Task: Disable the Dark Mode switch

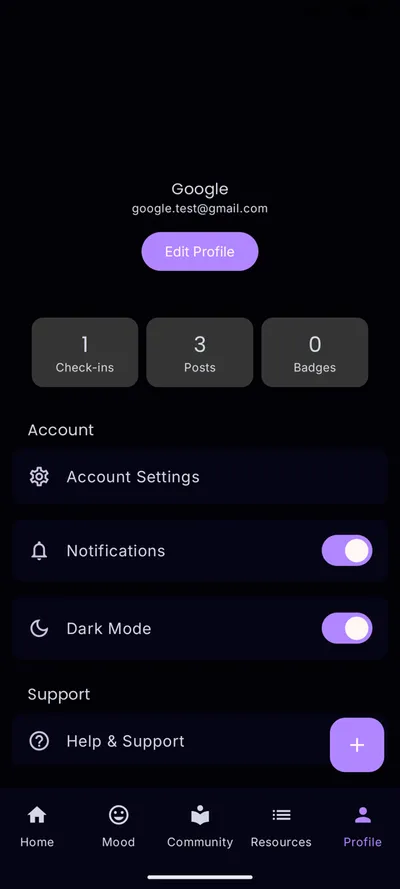Action: coord(347,628)
